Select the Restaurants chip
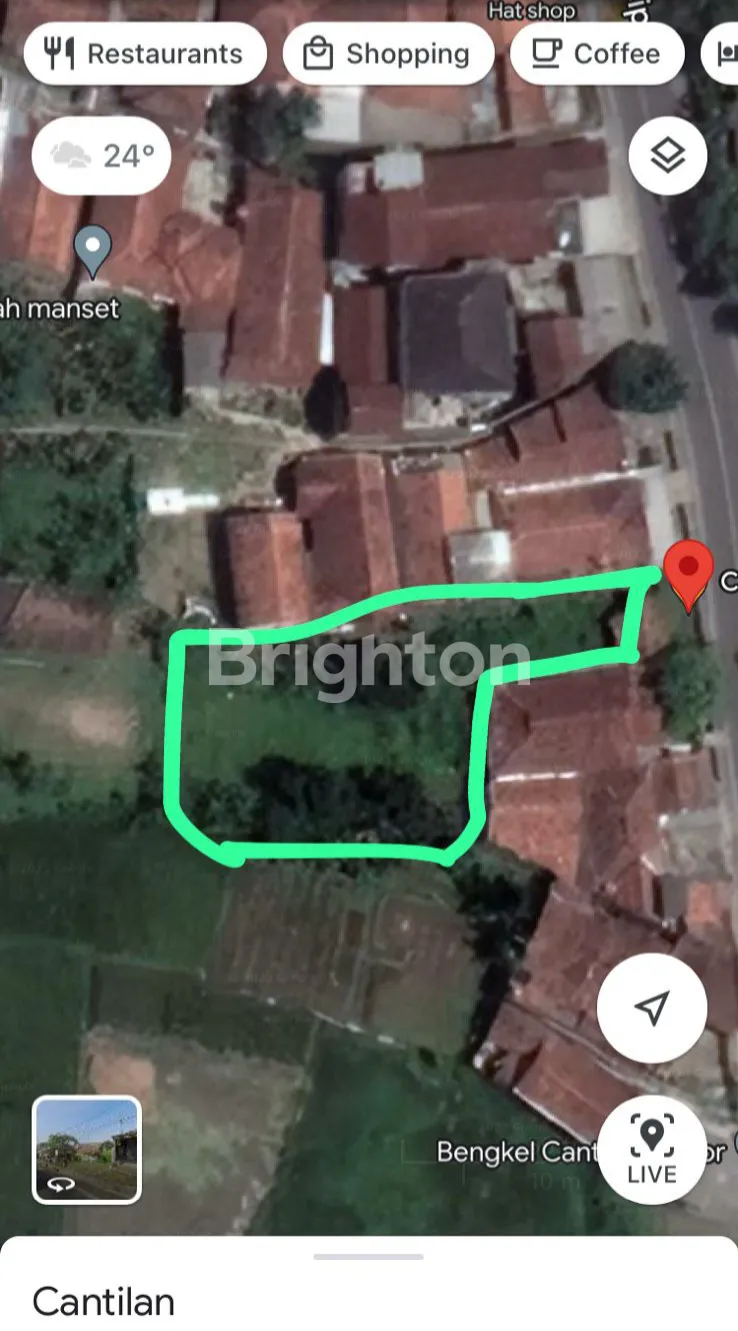The width and height of the screenshot is (738, 1331). (145, 54)
